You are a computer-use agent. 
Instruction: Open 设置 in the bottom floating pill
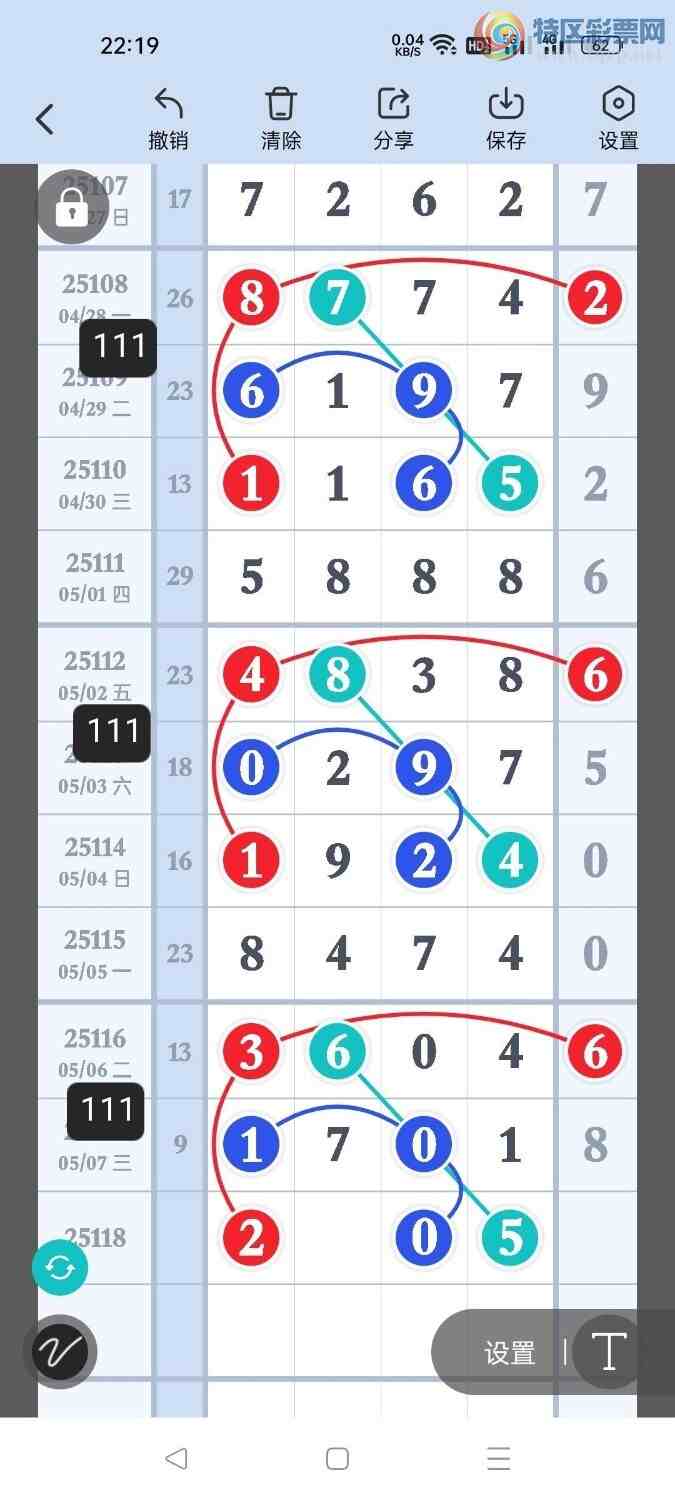click(x=510, y=1353)
